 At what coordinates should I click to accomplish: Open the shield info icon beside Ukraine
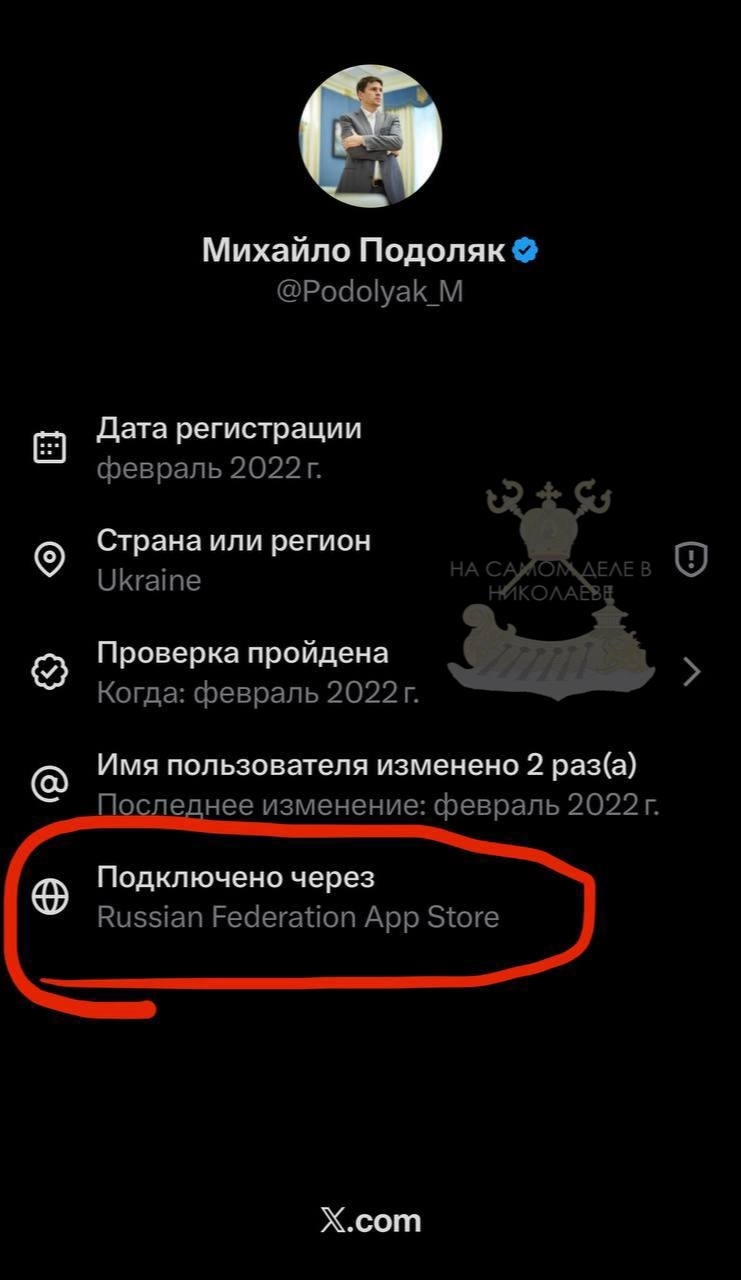pyautogui.click(x=691, y=560)
